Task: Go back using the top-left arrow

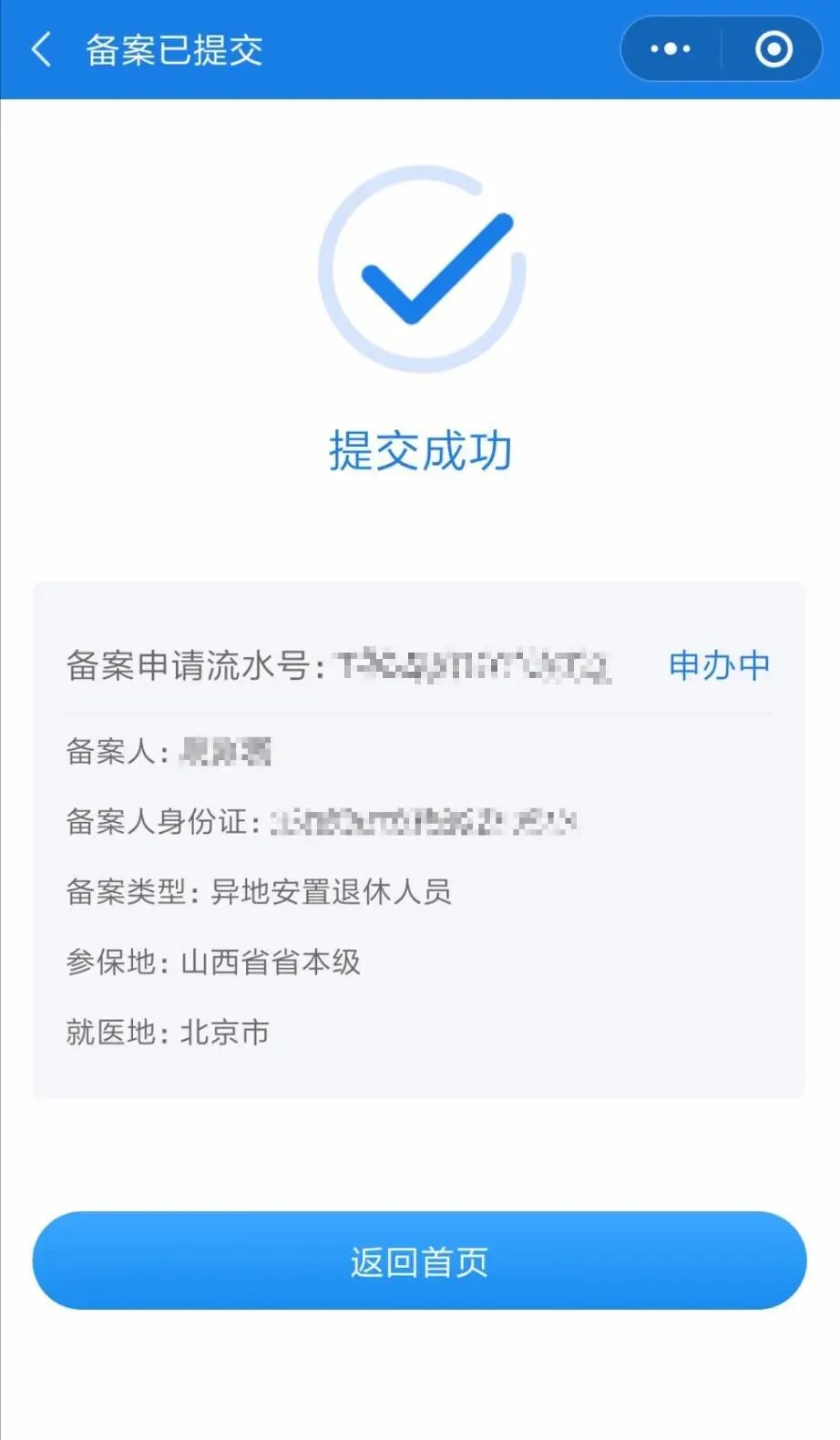Action: tap(41, 49)
